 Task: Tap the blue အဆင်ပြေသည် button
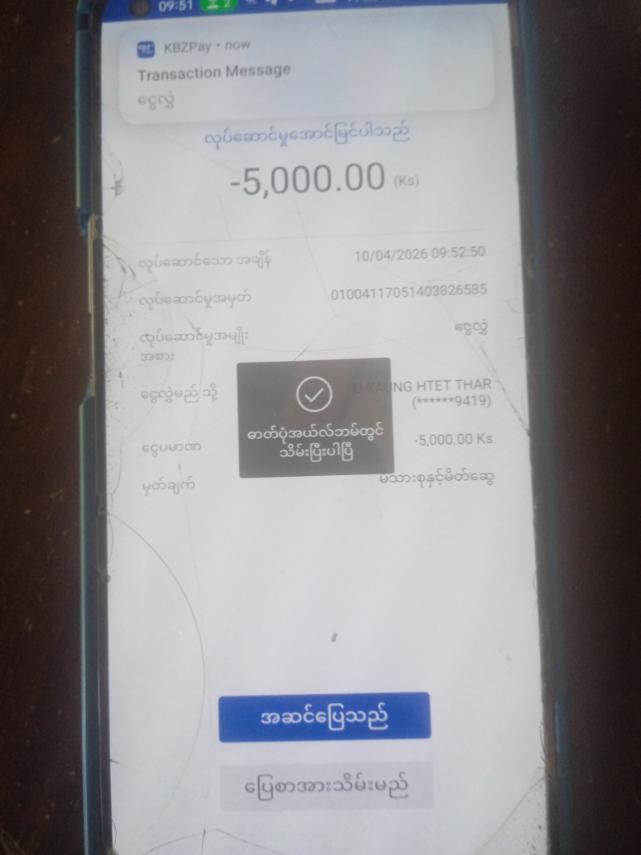coord(324,717)
